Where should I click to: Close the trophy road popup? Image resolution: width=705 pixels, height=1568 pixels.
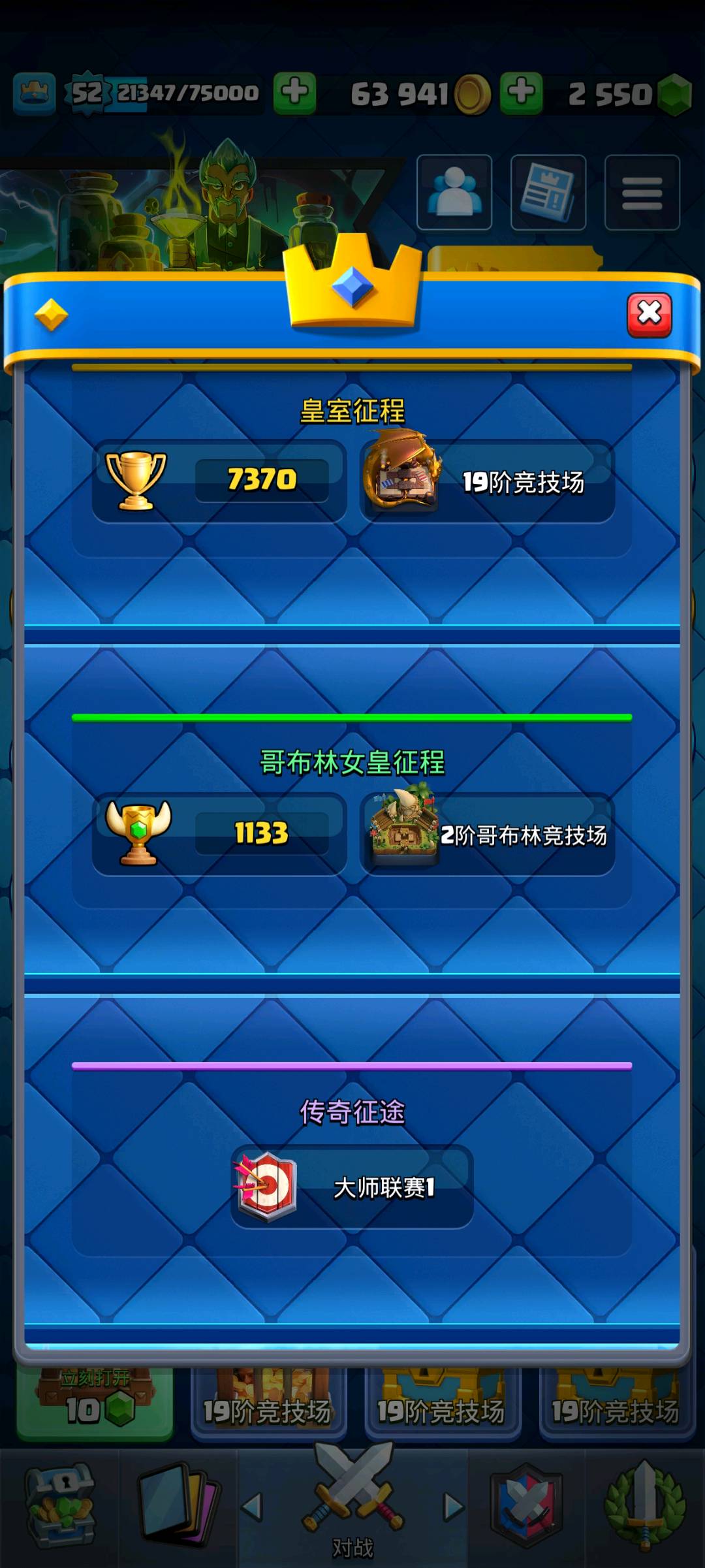(x=649, y=315)
